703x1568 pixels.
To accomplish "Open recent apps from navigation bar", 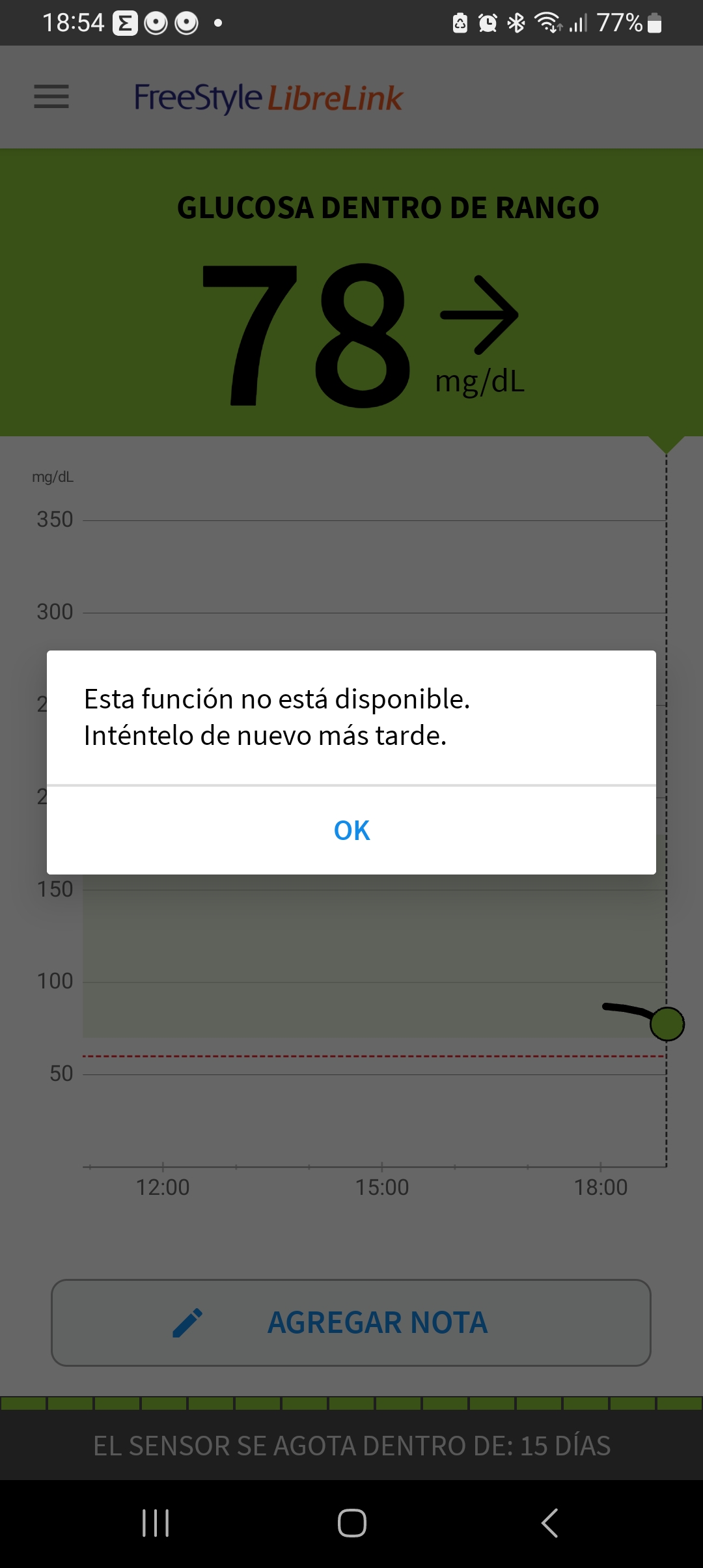I will click(156, 1523).
